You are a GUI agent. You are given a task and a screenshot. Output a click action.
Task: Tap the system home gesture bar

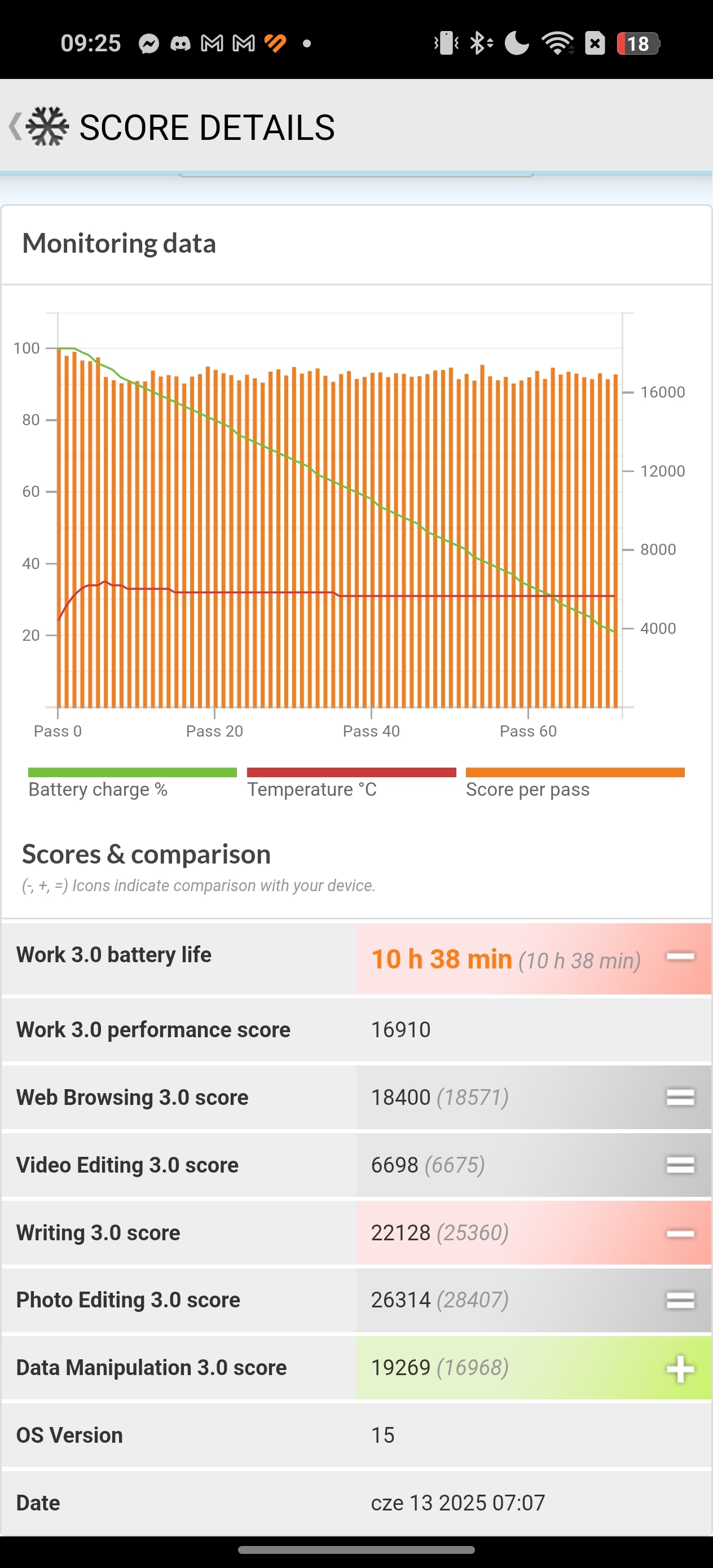pyautogui.click(x=356, y=1550)
